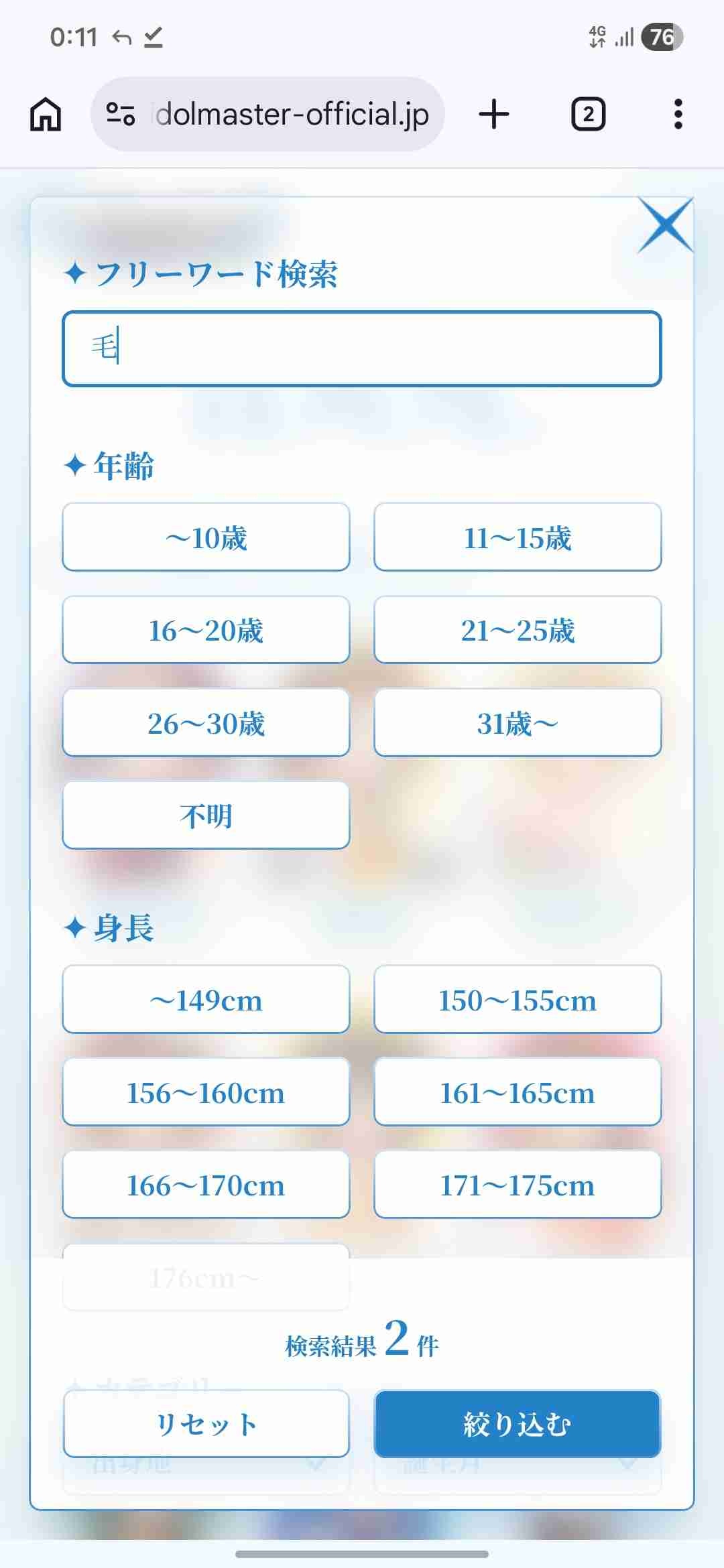Tap the 31歳～ age option
Viewport: 724px width, 1568px height.
(x=518, y=723)
